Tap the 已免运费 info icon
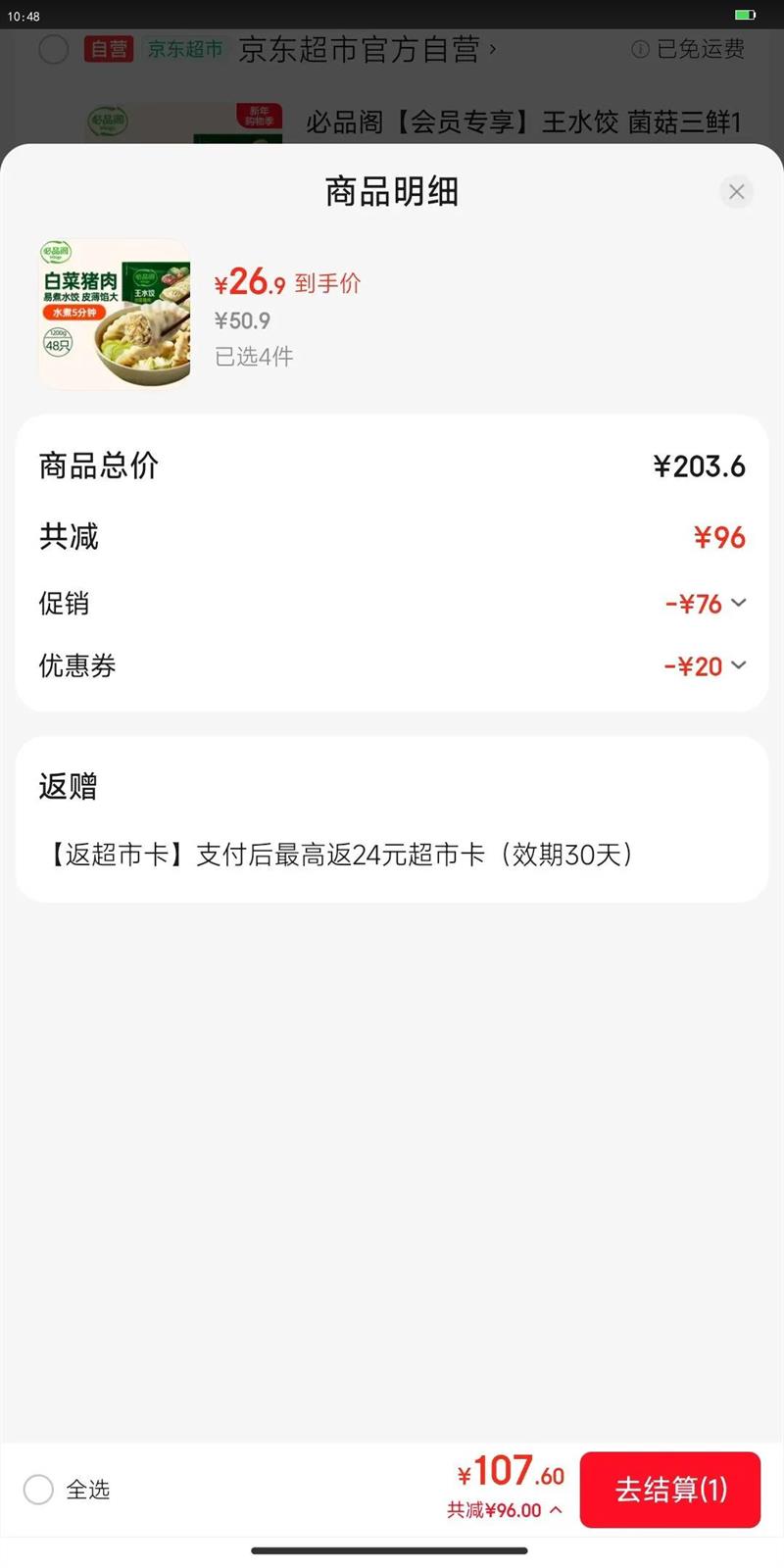This screenshot has height=1568, width=784. click(x=640, y=49)
